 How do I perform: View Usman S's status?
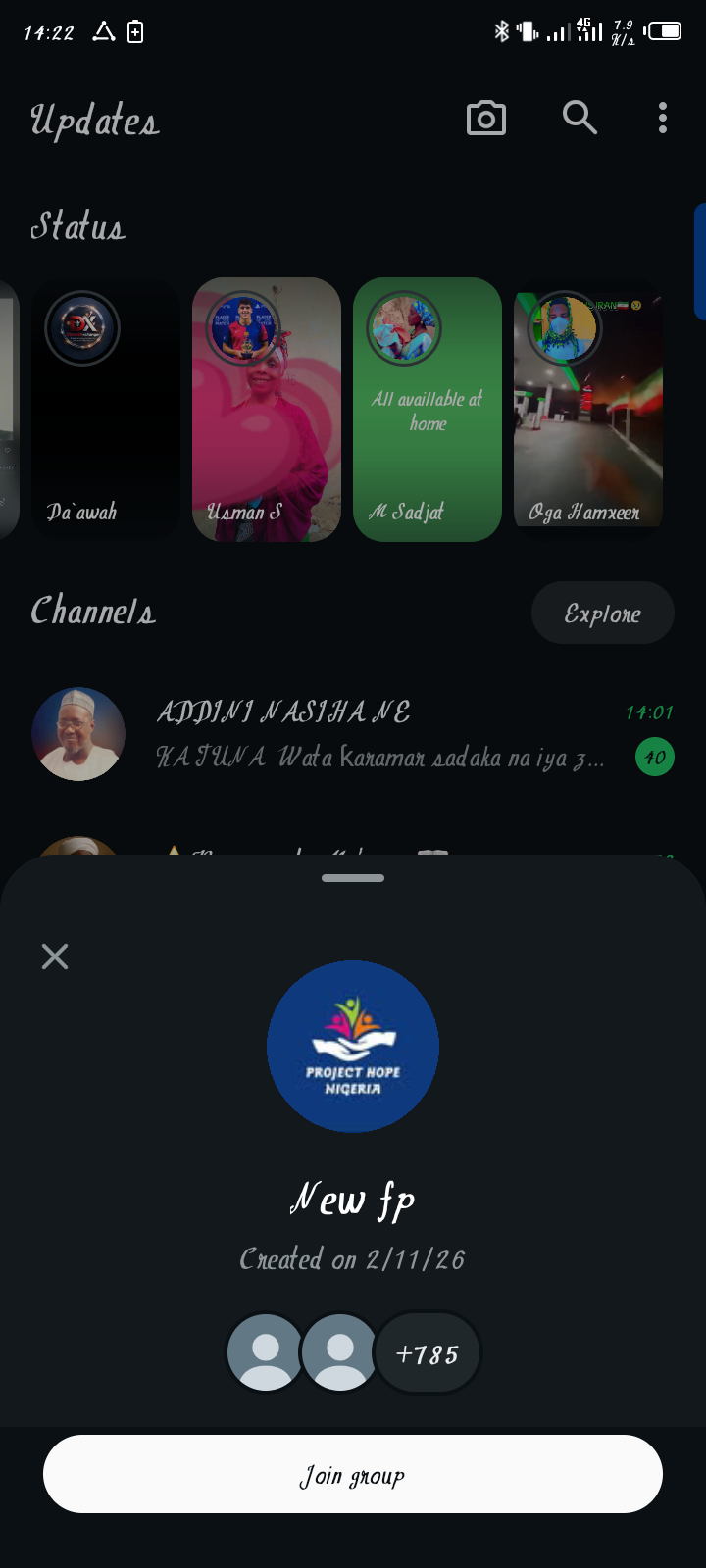[x=267, y=410]
